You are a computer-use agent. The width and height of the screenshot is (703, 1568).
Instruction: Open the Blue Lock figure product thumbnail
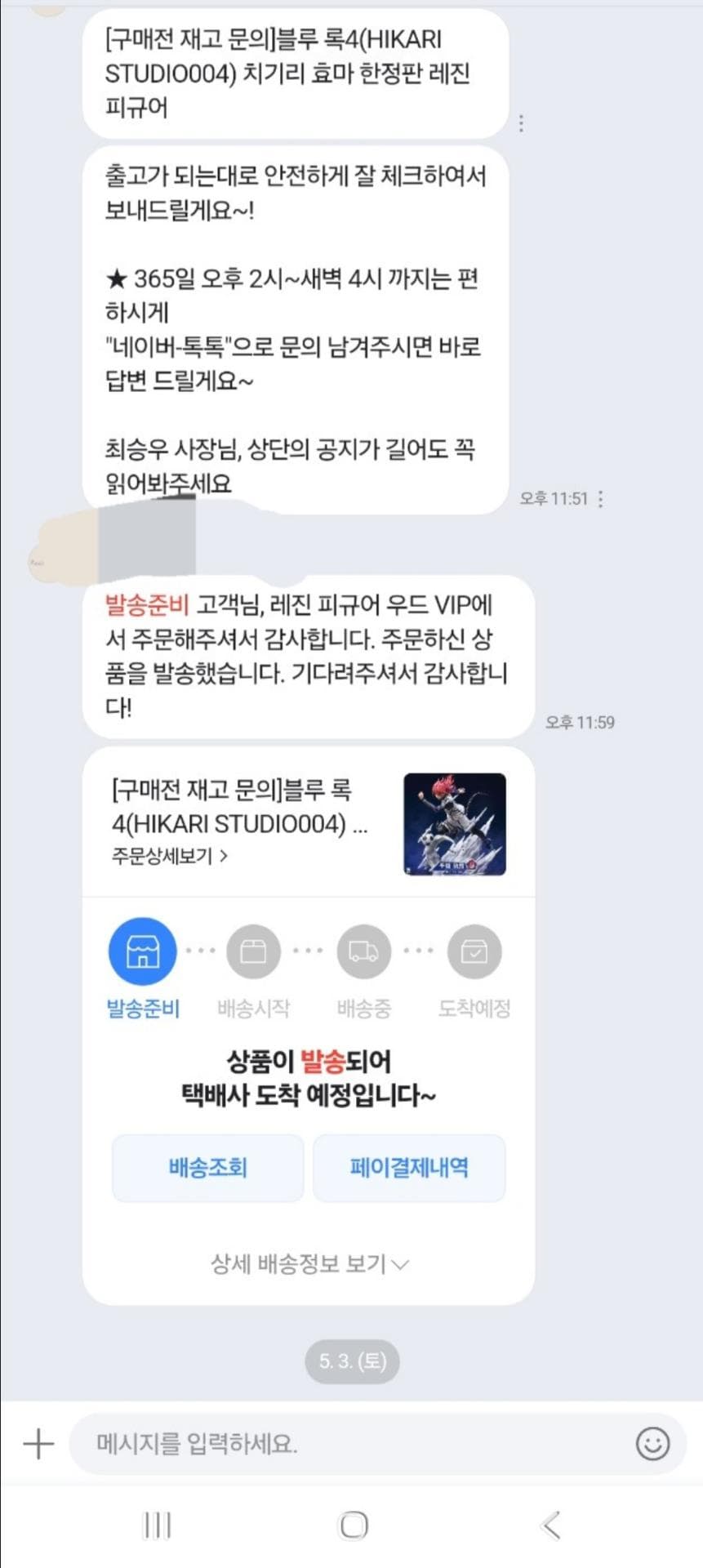tap(455, 824)
